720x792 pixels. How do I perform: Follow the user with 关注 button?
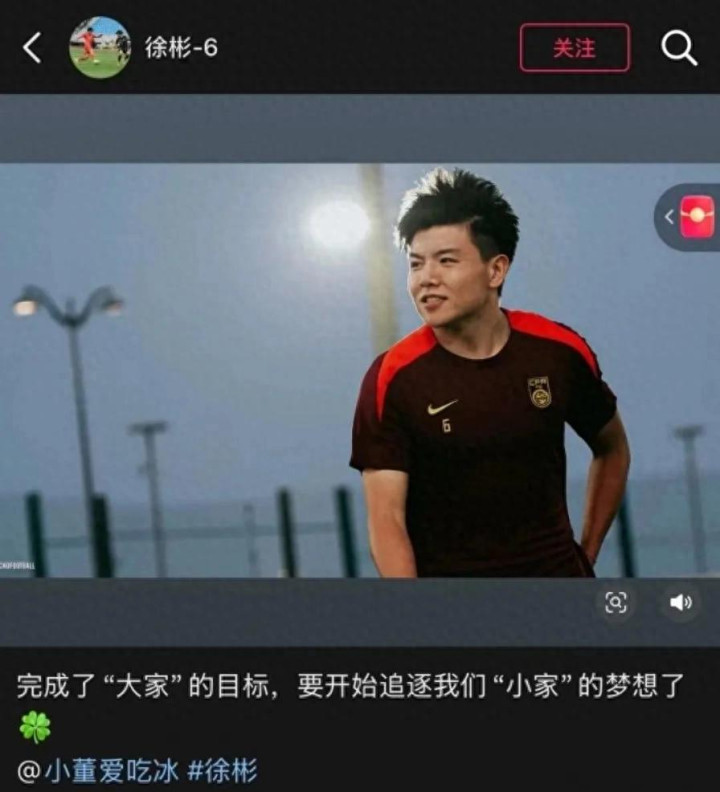(574, 48)
